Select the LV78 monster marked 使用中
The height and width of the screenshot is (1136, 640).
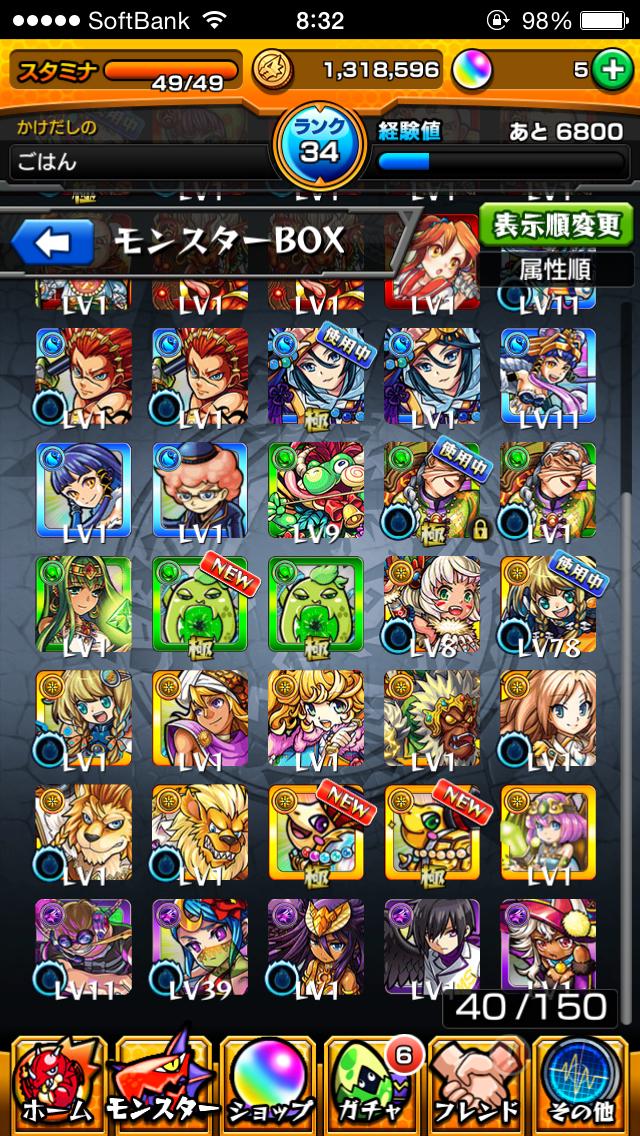click(x=549, y=604)
